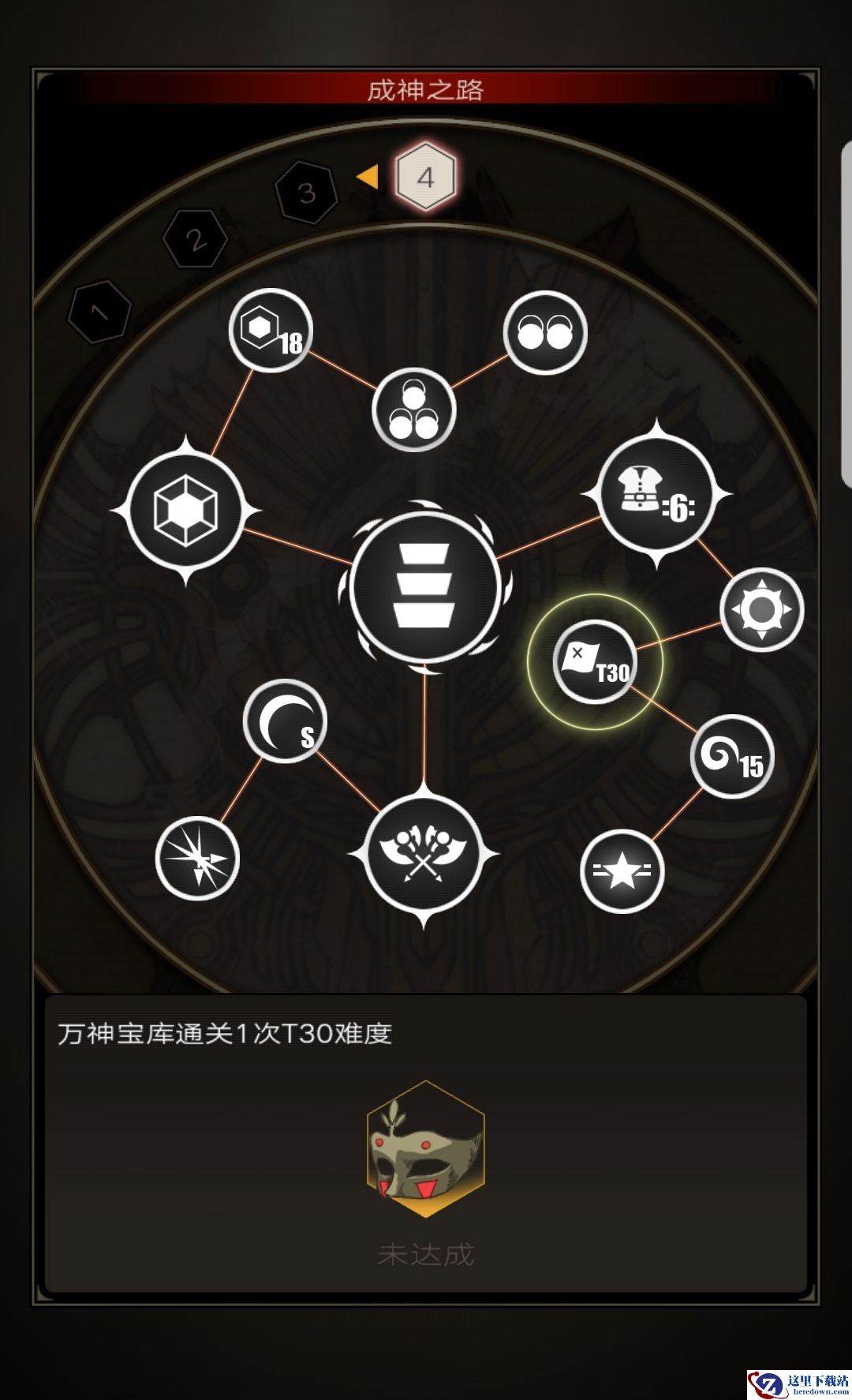Tap the spiral 15 node
This screenshot has width=852, height=1400.
click(x=732, y=757)
